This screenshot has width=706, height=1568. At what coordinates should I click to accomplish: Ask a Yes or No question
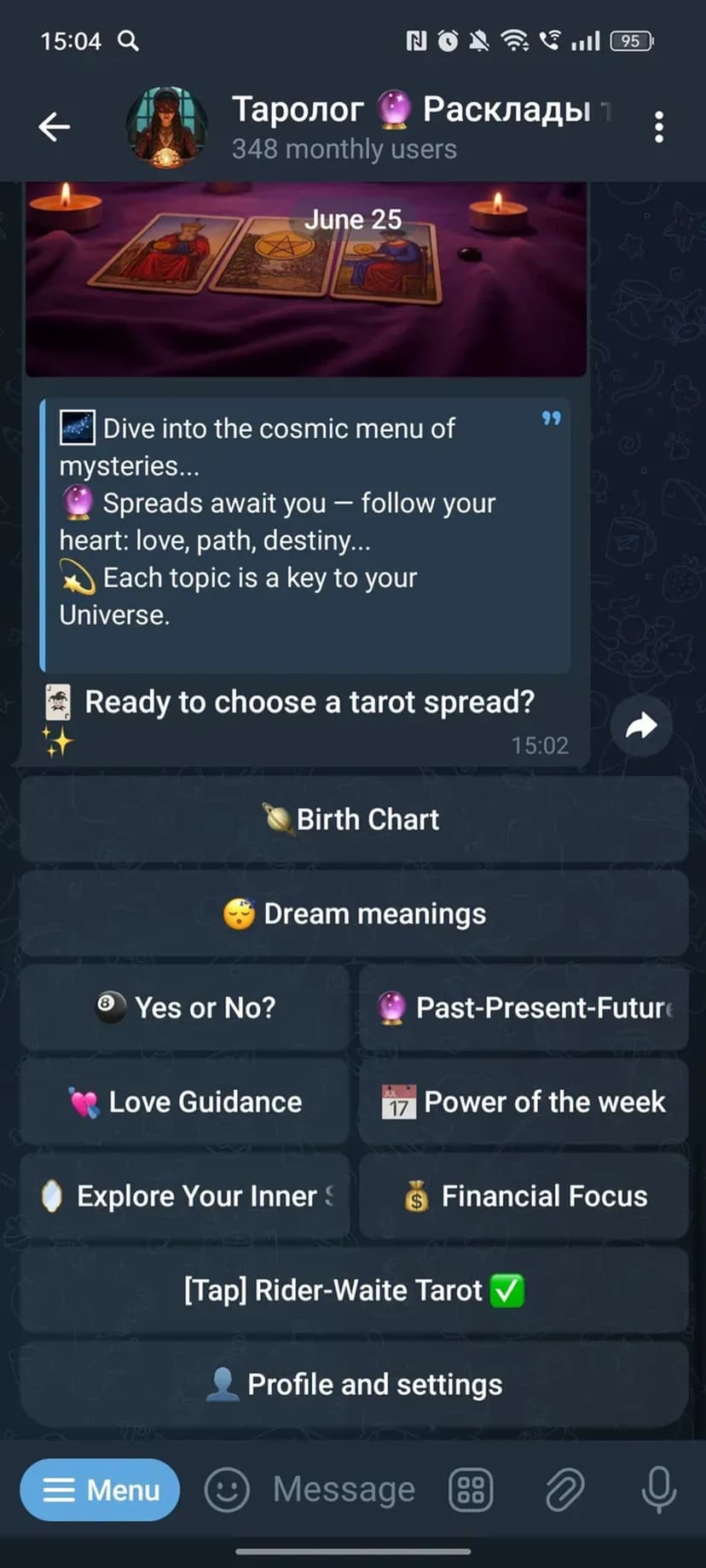tap(185, 1008)
